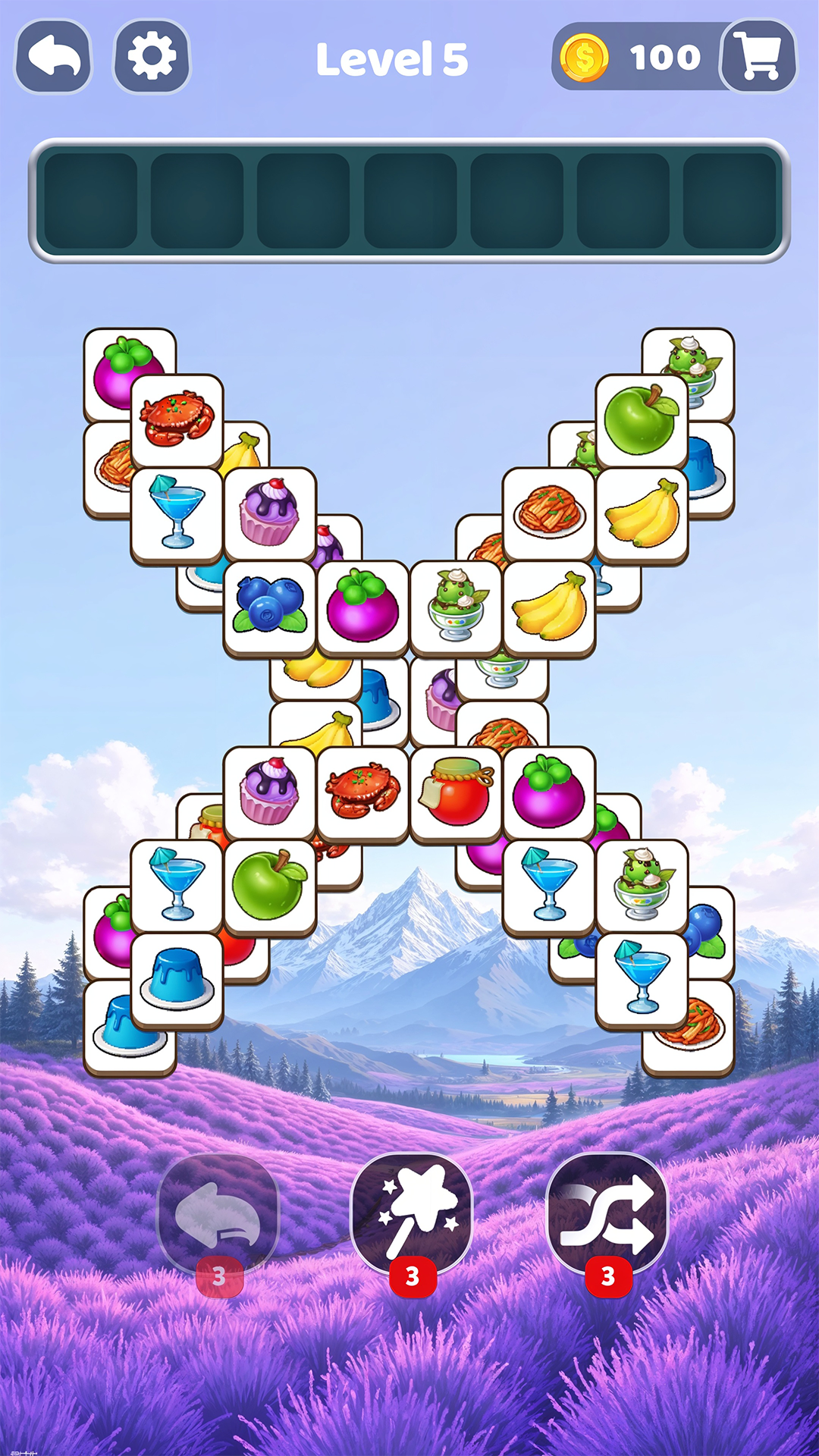Pick the mangosteen tile next to the blueberries
This screenshot has height=1456, width=819.
pyautogui.click(x=363, y=608)
